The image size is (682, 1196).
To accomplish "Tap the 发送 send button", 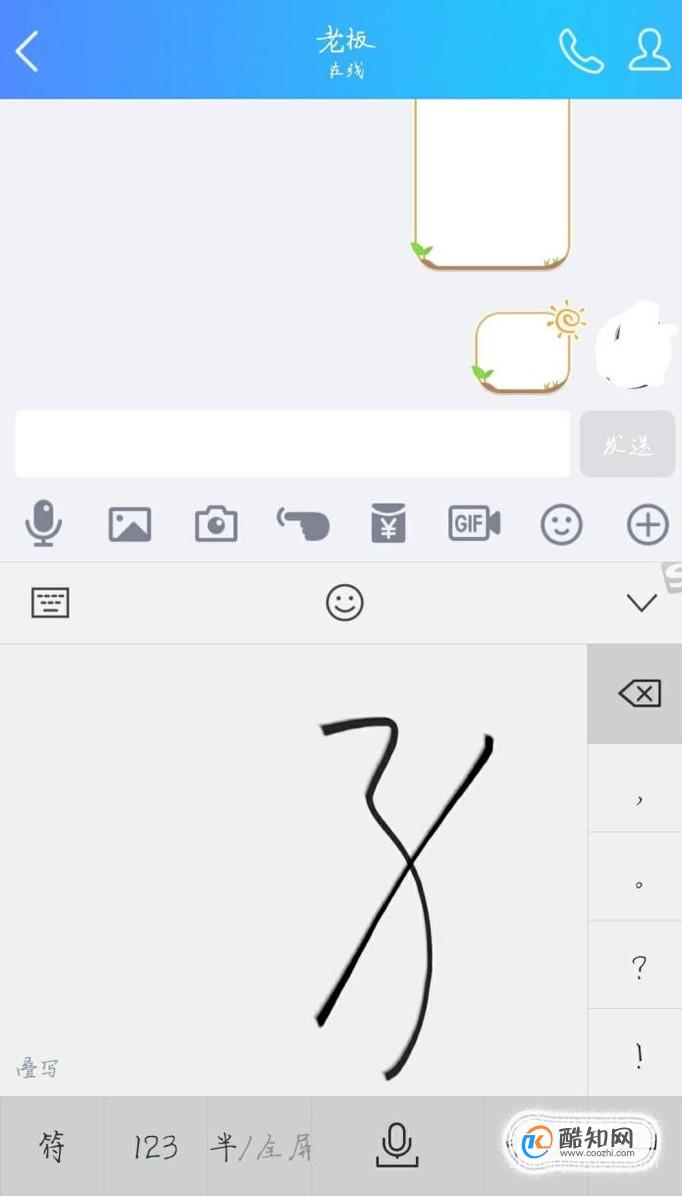I will click(627, 444).
